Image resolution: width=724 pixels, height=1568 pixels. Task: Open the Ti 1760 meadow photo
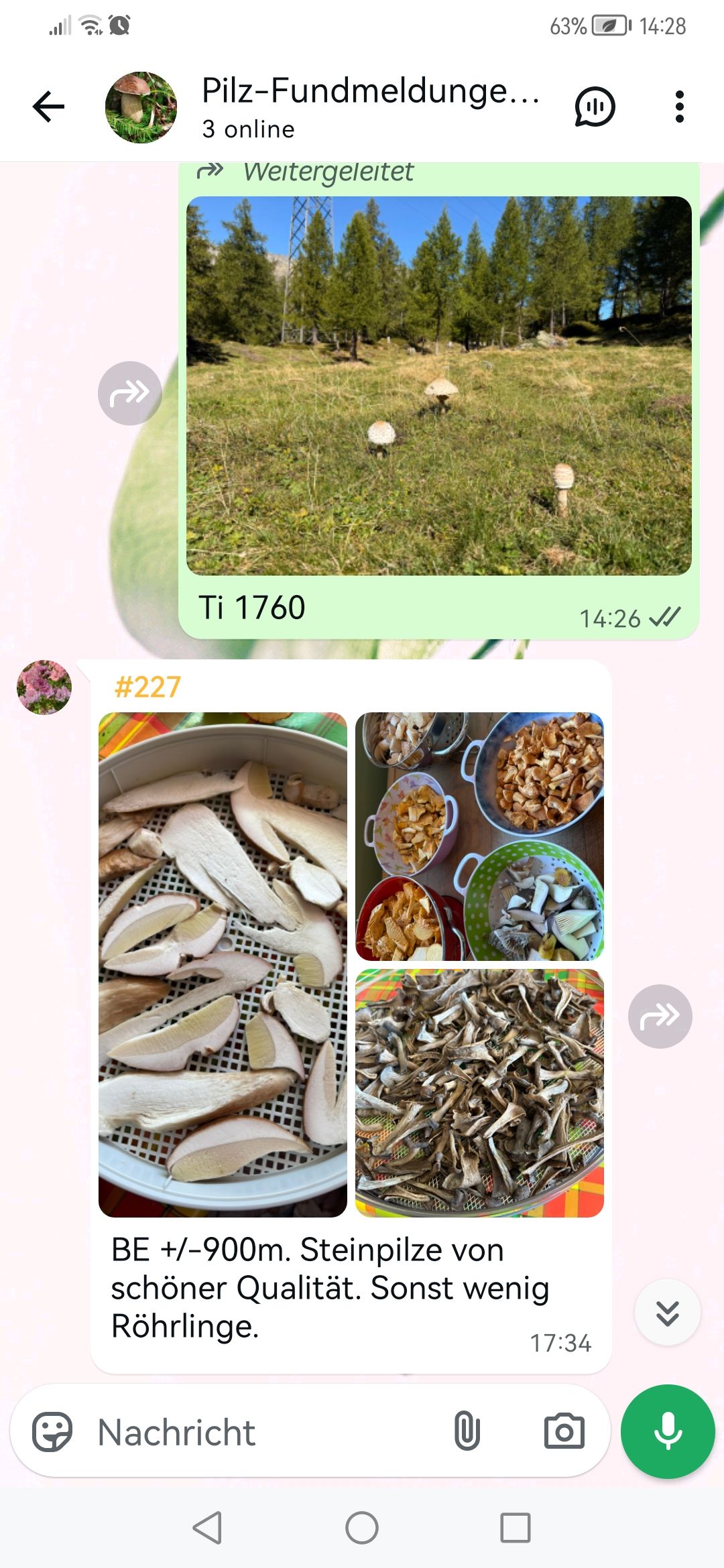(438, 385)
